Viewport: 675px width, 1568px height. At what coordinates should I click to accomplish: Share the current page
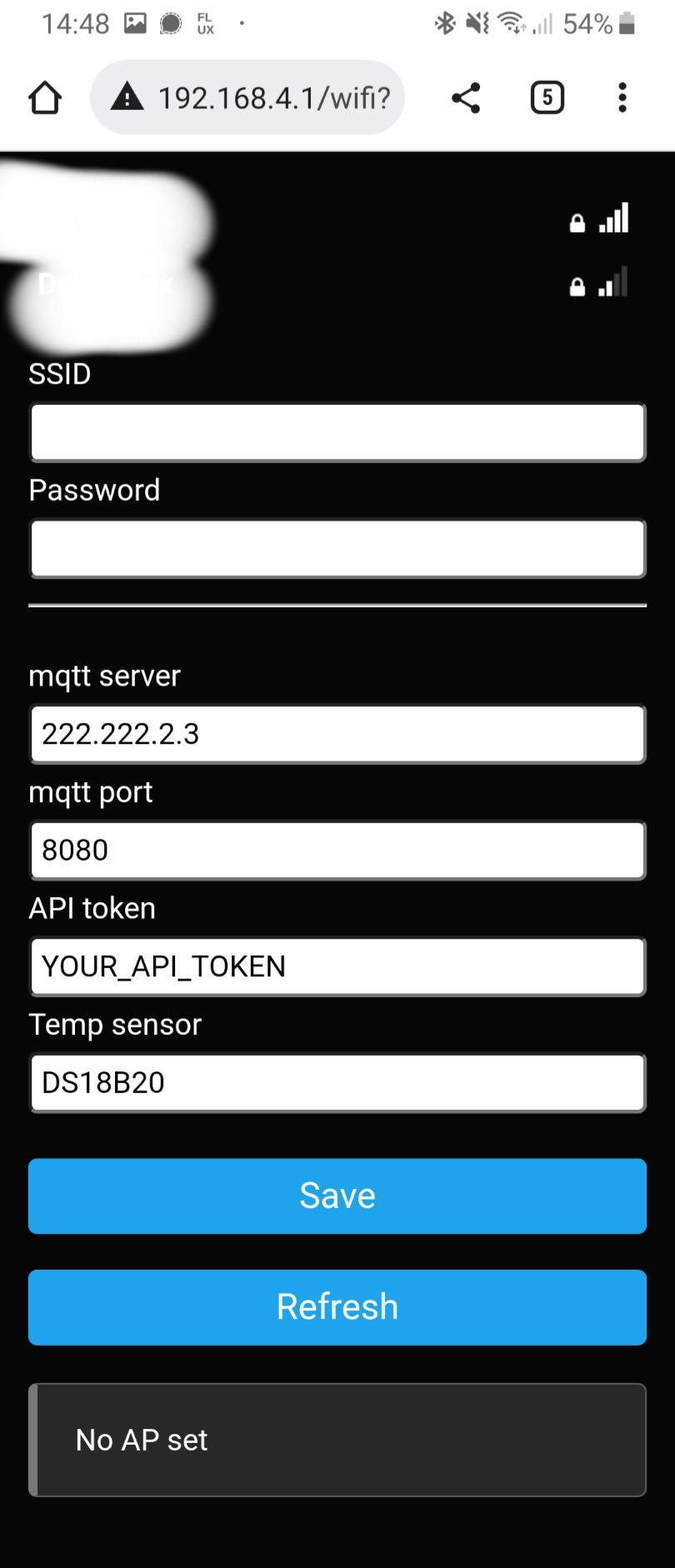[466, 97]
